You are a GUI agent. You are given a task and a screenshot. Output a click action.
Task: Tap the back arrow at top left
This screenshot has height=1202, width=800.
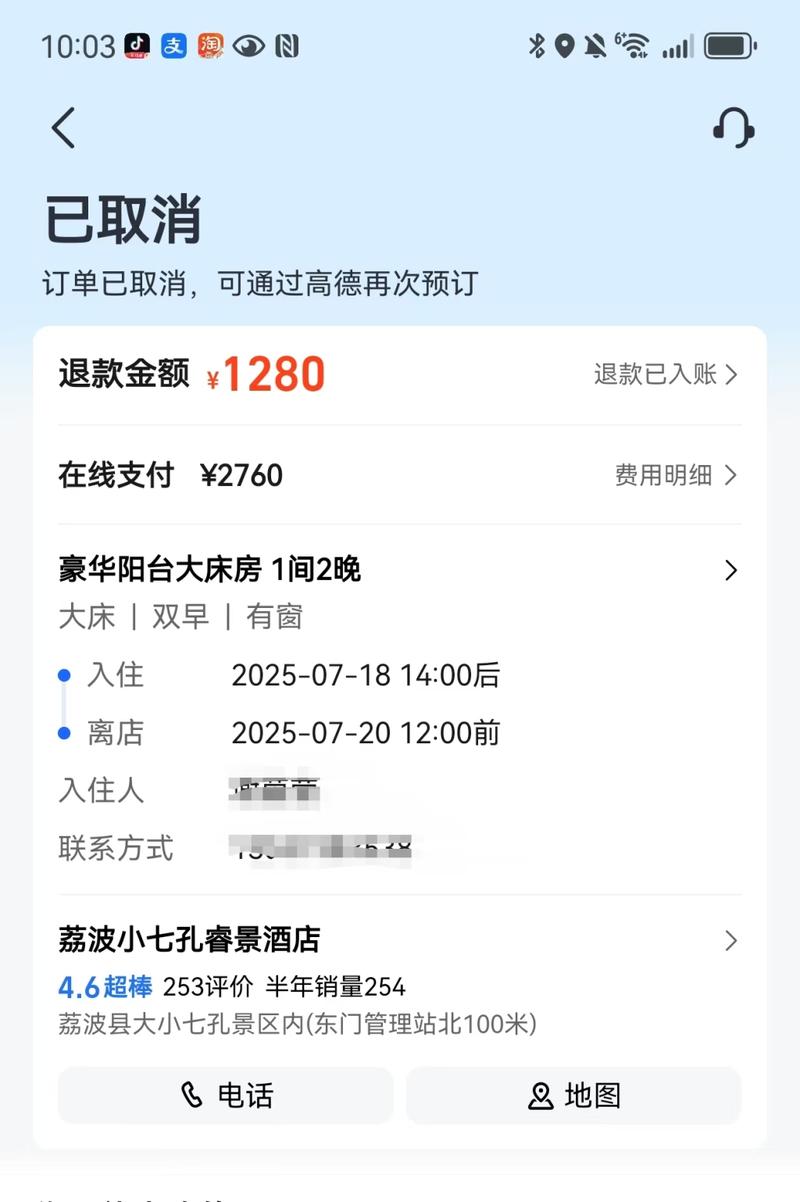coord(62,128)
